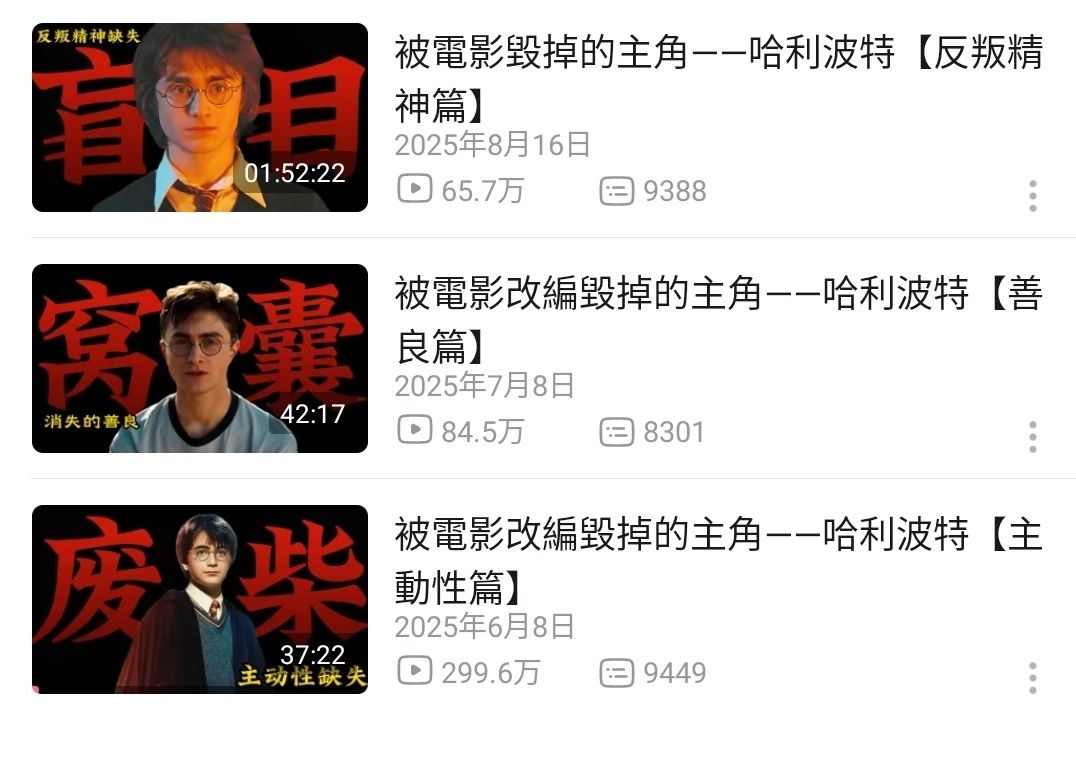Open more options for the 反叛精神篇 video
Image resolution: width=1076 pixels, height=767 pixels.
click(1033, 196)
